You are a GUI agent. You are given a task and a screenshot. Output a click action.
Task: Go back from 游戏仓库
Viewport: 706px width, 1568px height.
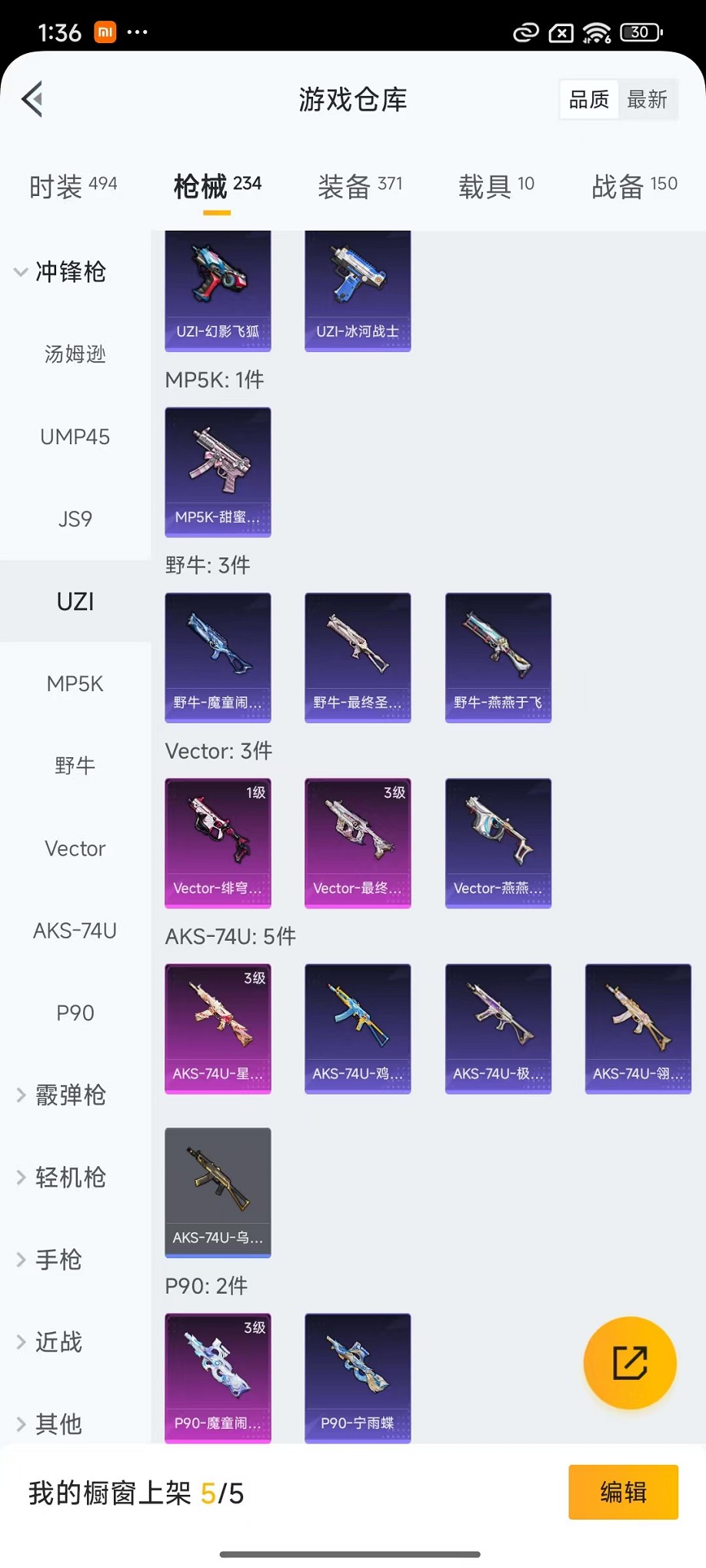point(32,99)
